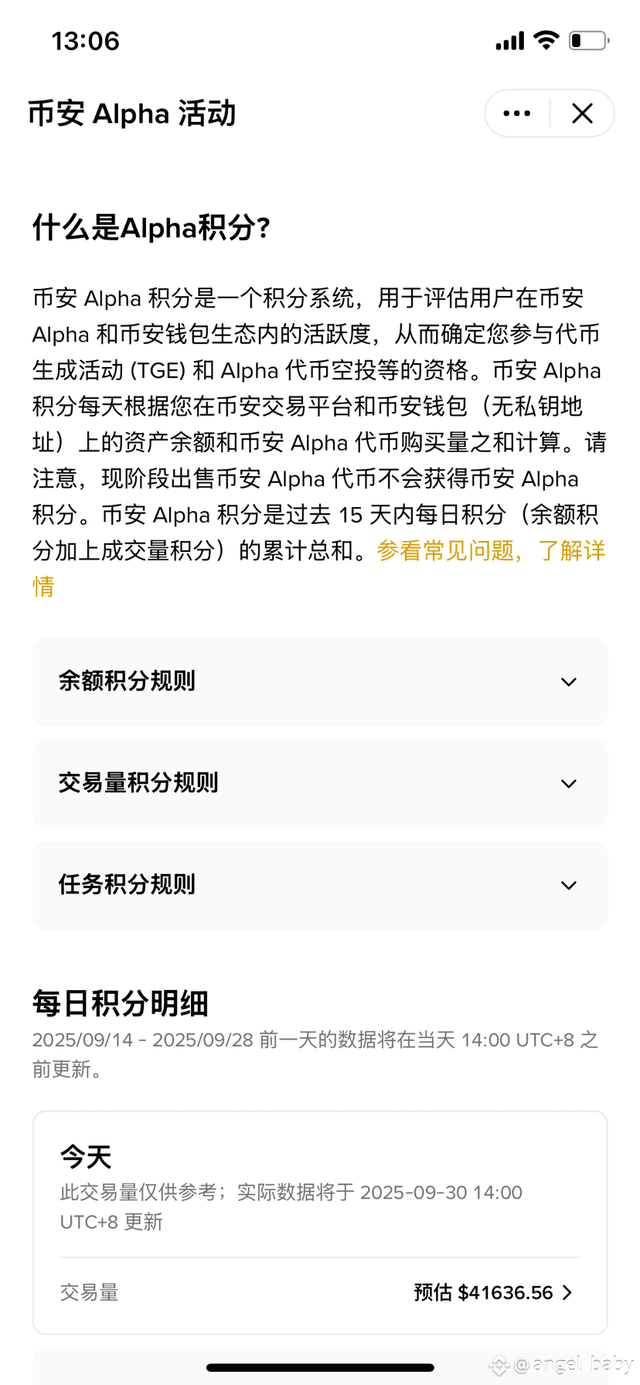Expand the 交易量积分规则 section
Viewport: 640px width, 1385px height.
(x=320, y=784)
